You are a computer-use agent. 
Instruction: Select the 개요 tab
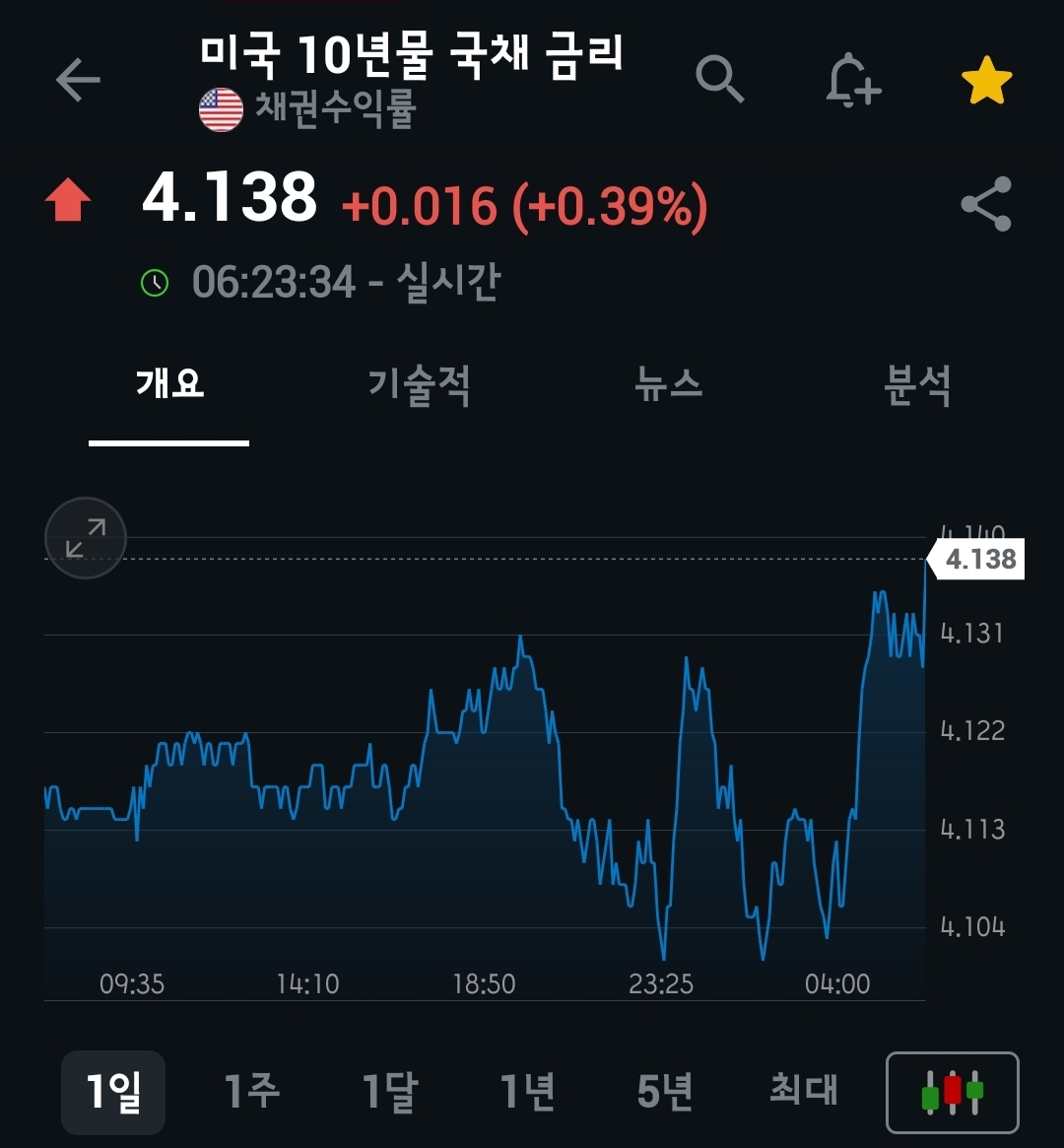[x=169, y=384]
